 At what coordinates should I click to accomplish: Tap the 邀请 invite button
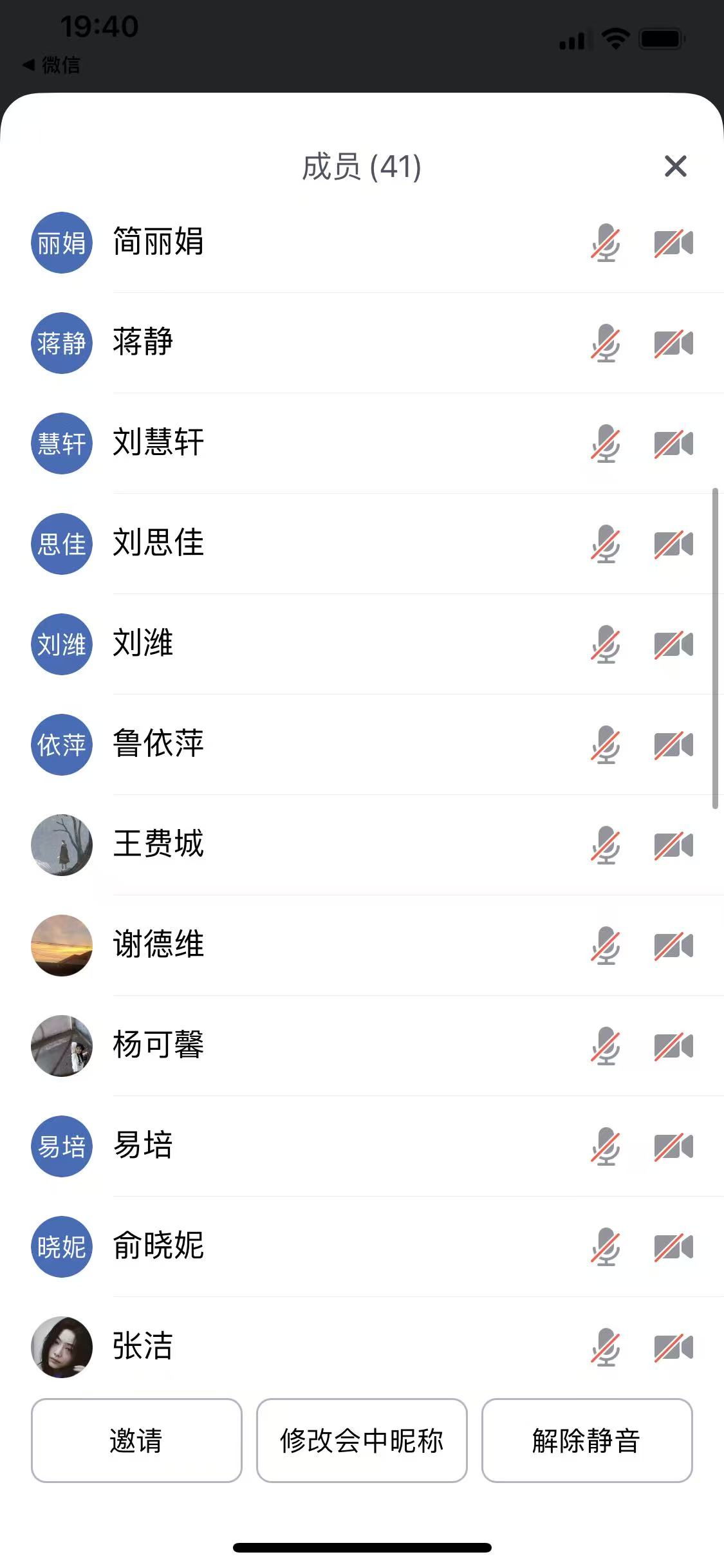tap(136, 1441)
